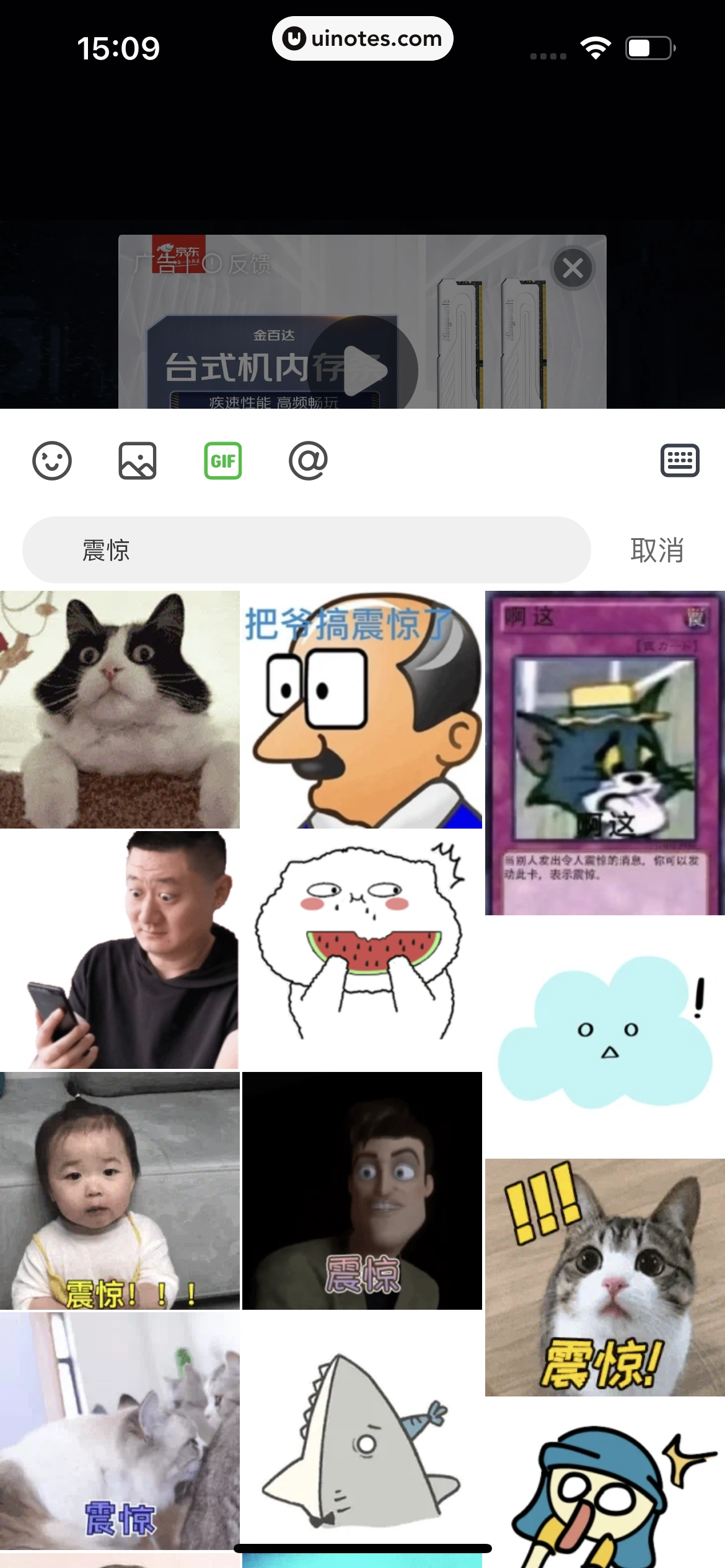Tap the GIF search field with 震惊

coord(306,550)
